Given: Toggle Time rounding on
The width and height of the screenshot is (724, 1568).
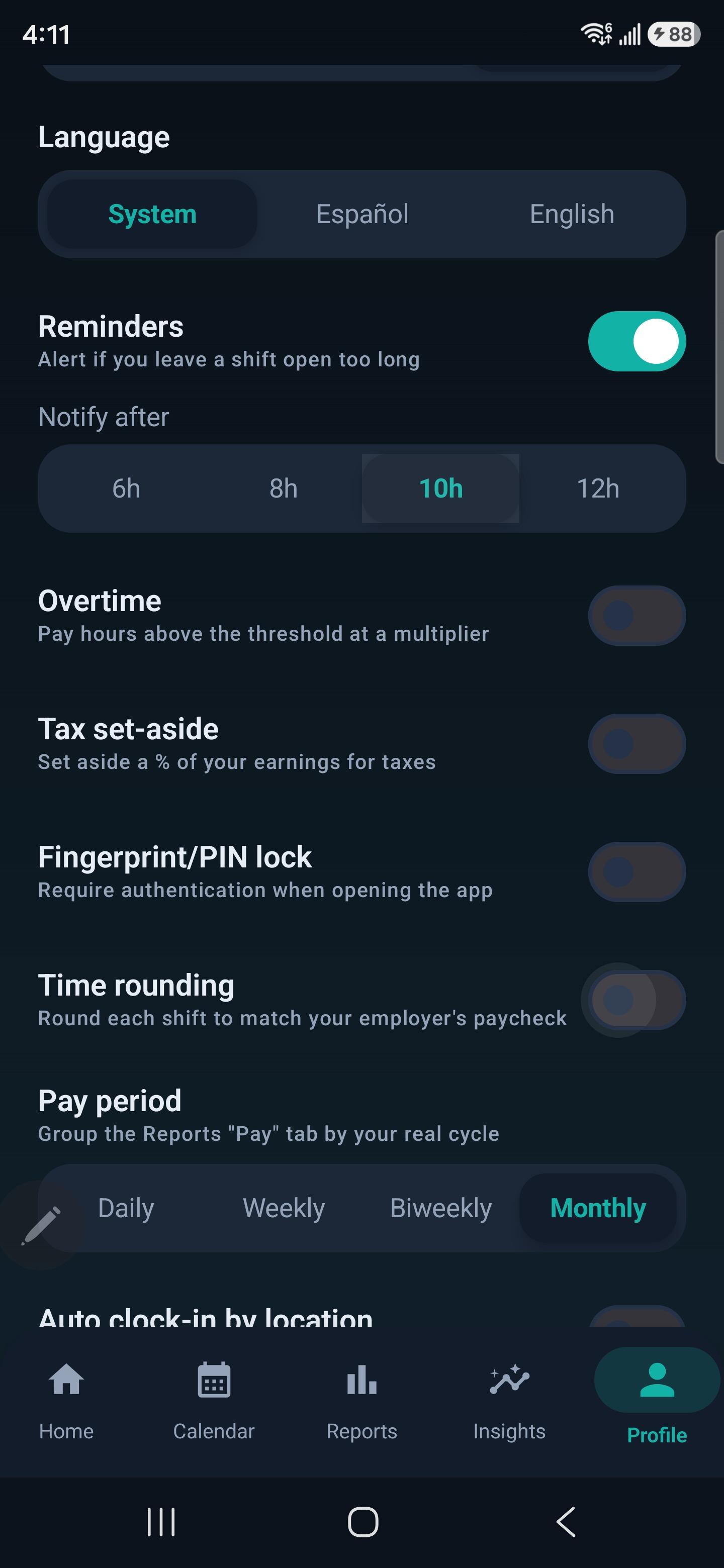Looking at the screenshot, I should 637,1000.
